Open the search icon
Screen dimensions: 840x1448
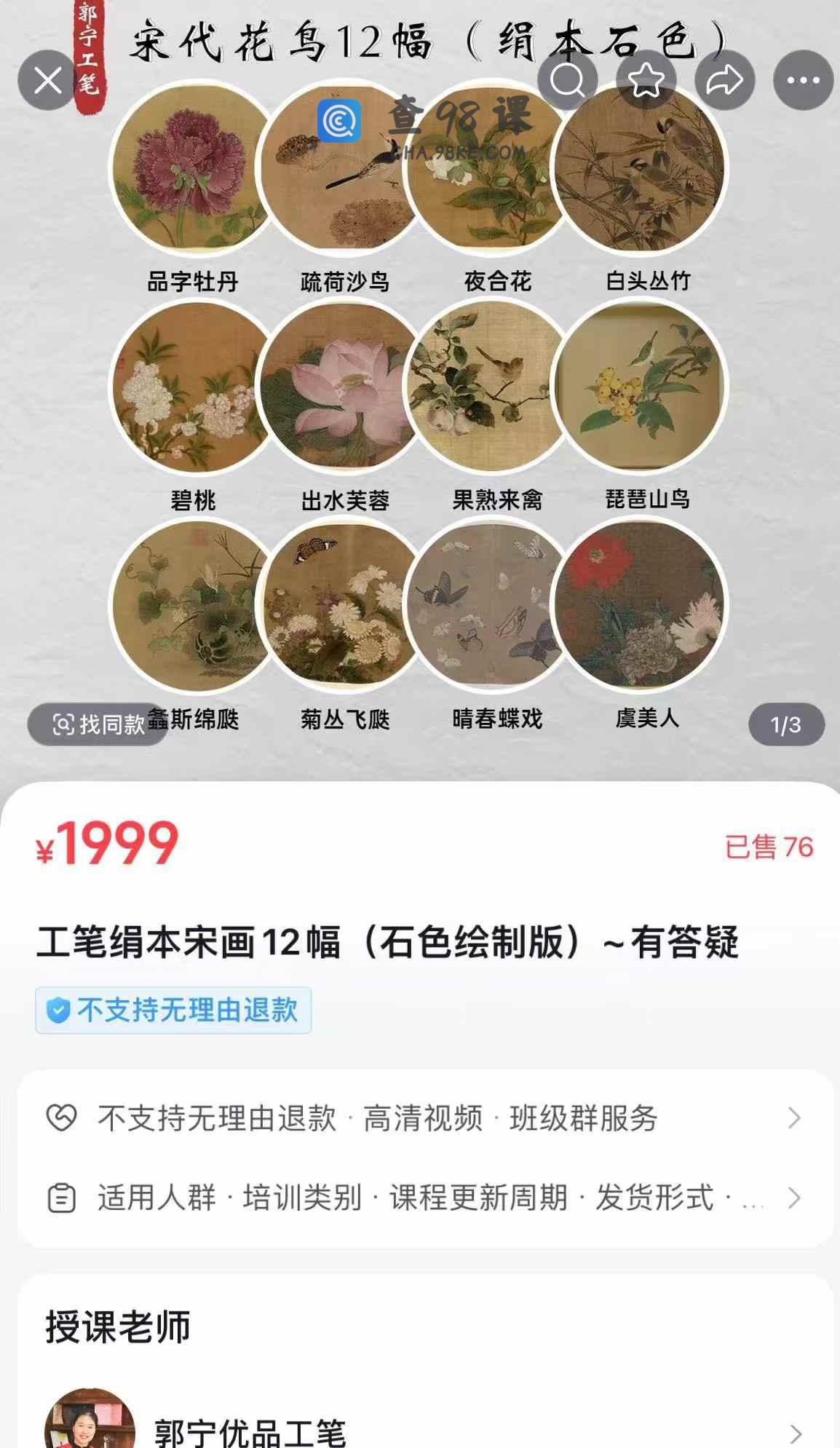[568, 80]
